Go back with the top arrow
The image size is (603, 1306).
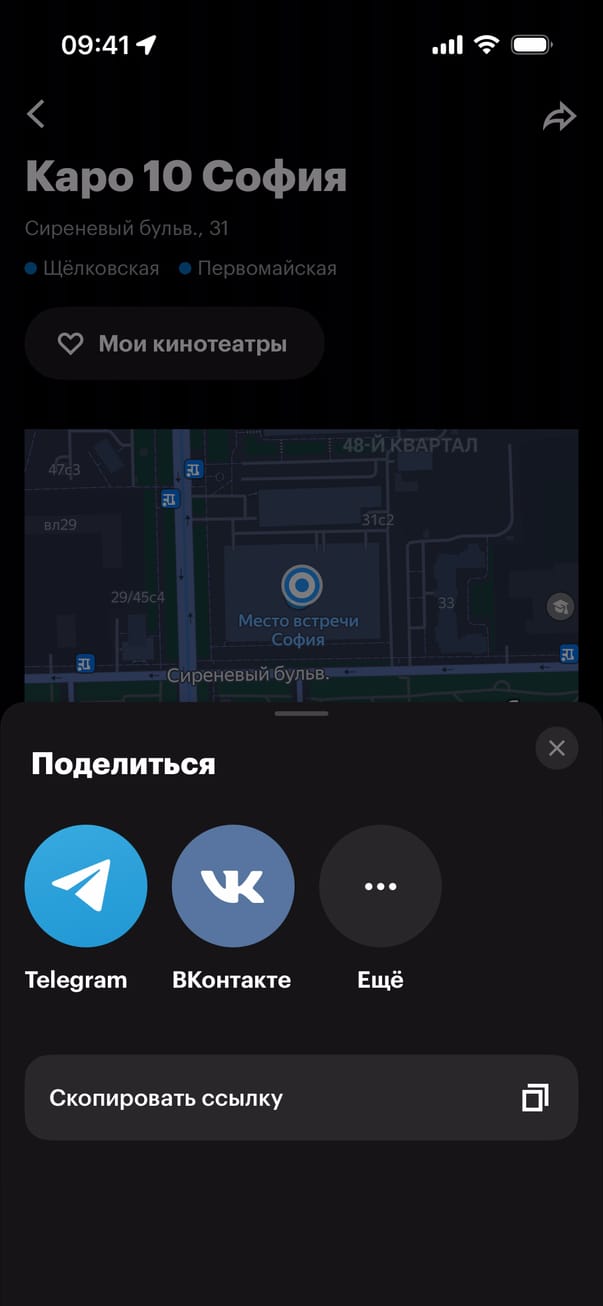tap(36, 115)
